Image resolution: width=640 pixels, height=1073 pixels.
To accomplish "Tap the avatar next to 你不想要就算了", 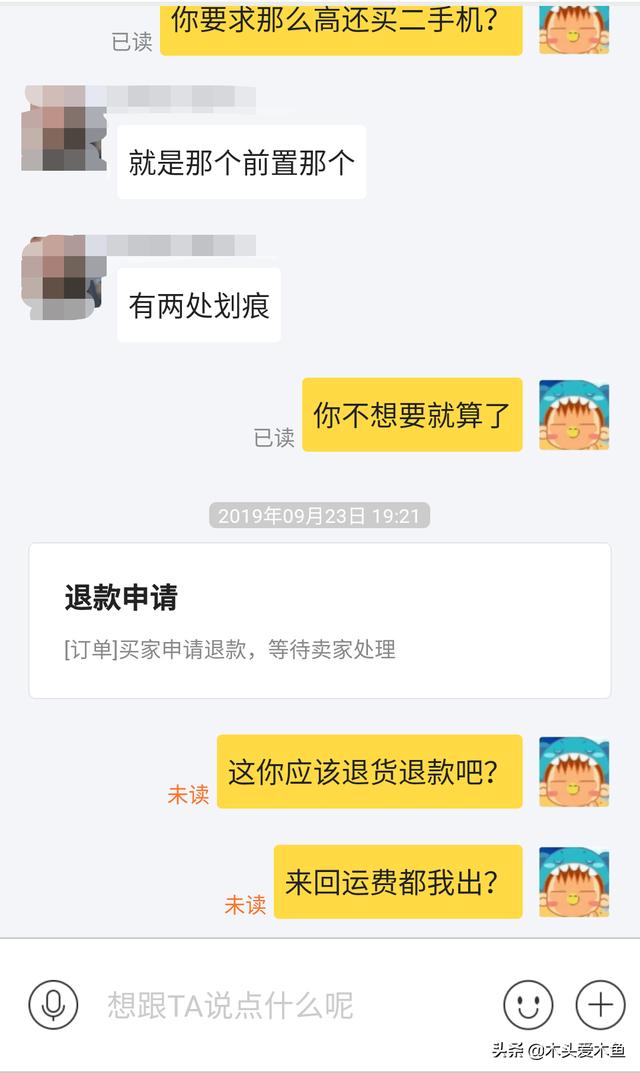I will (574, 415).
